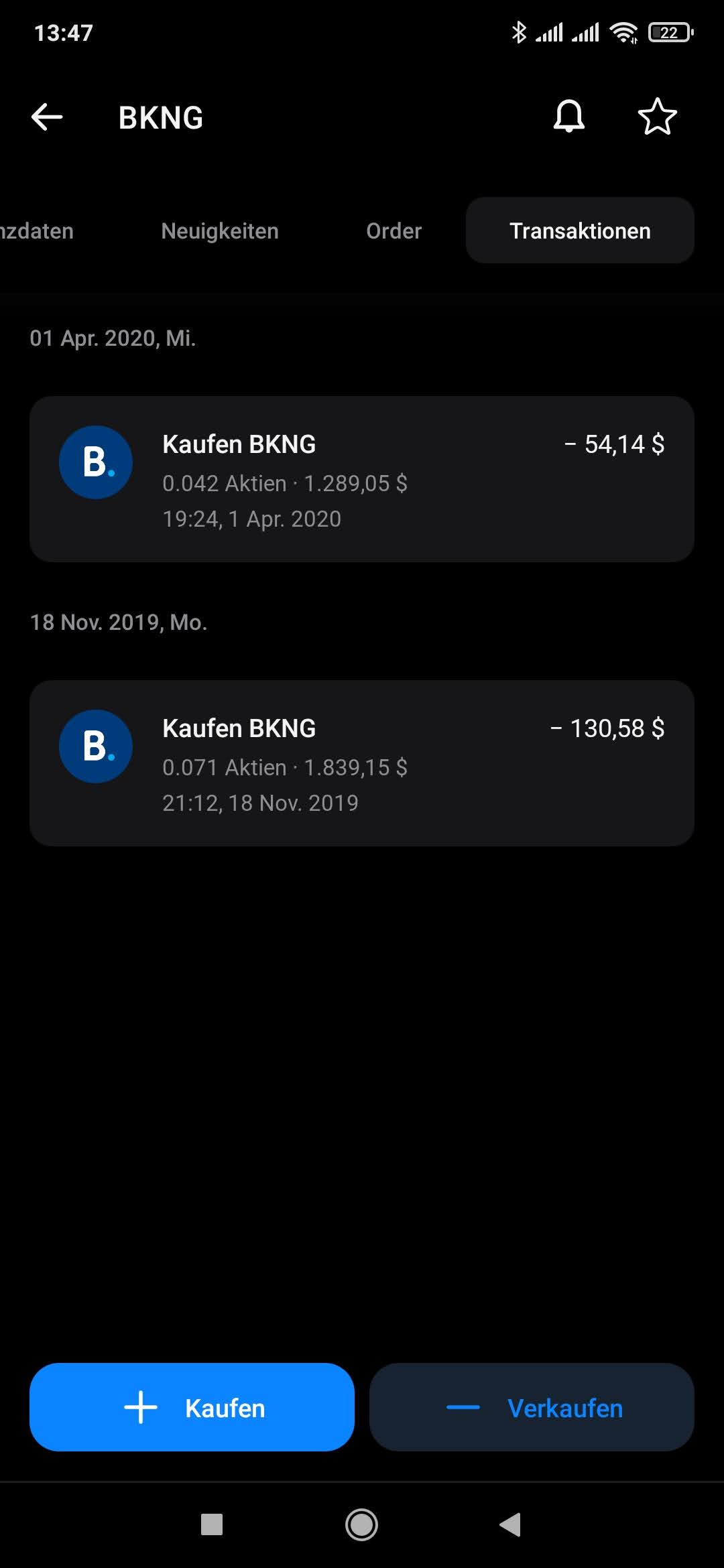
Task: Open the price alert bell for BKNG
Action: coord(568,117)
